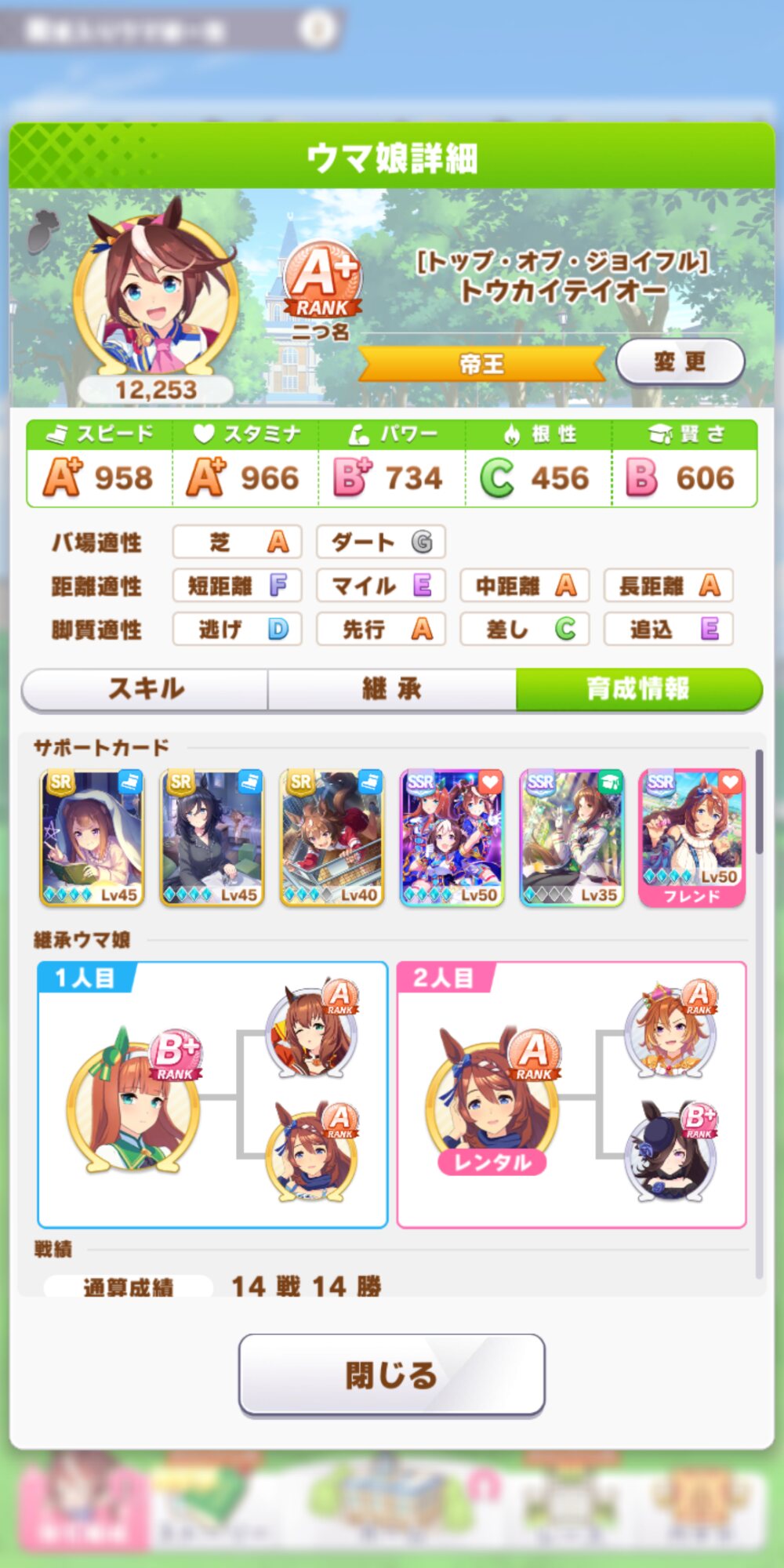Open the SSR Lv35 support card
The height and width of the screenshot is (1568, 784).
(572, 837)
